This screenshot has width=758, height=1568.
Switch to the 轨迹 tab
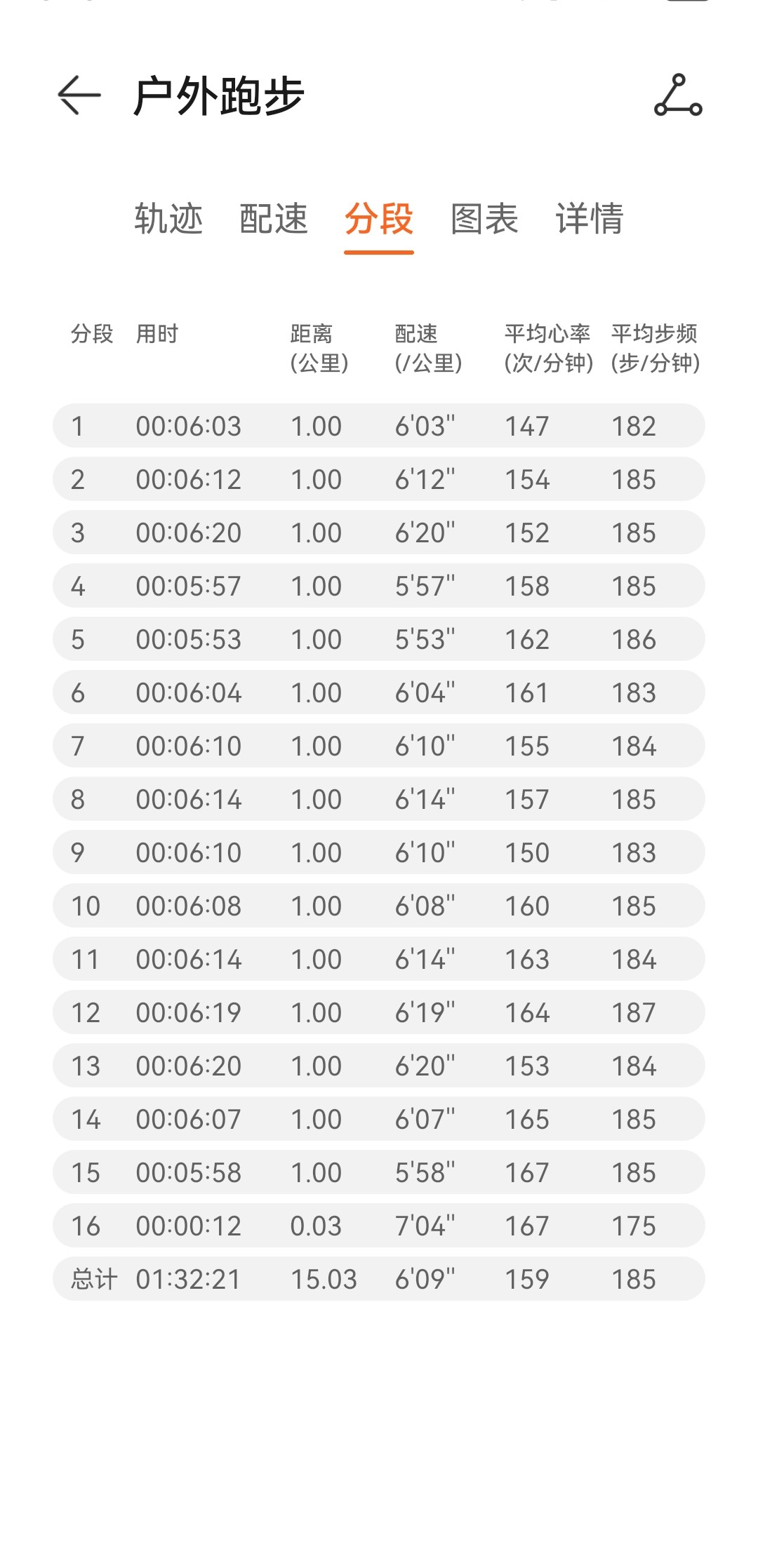(x=168, y=218)
